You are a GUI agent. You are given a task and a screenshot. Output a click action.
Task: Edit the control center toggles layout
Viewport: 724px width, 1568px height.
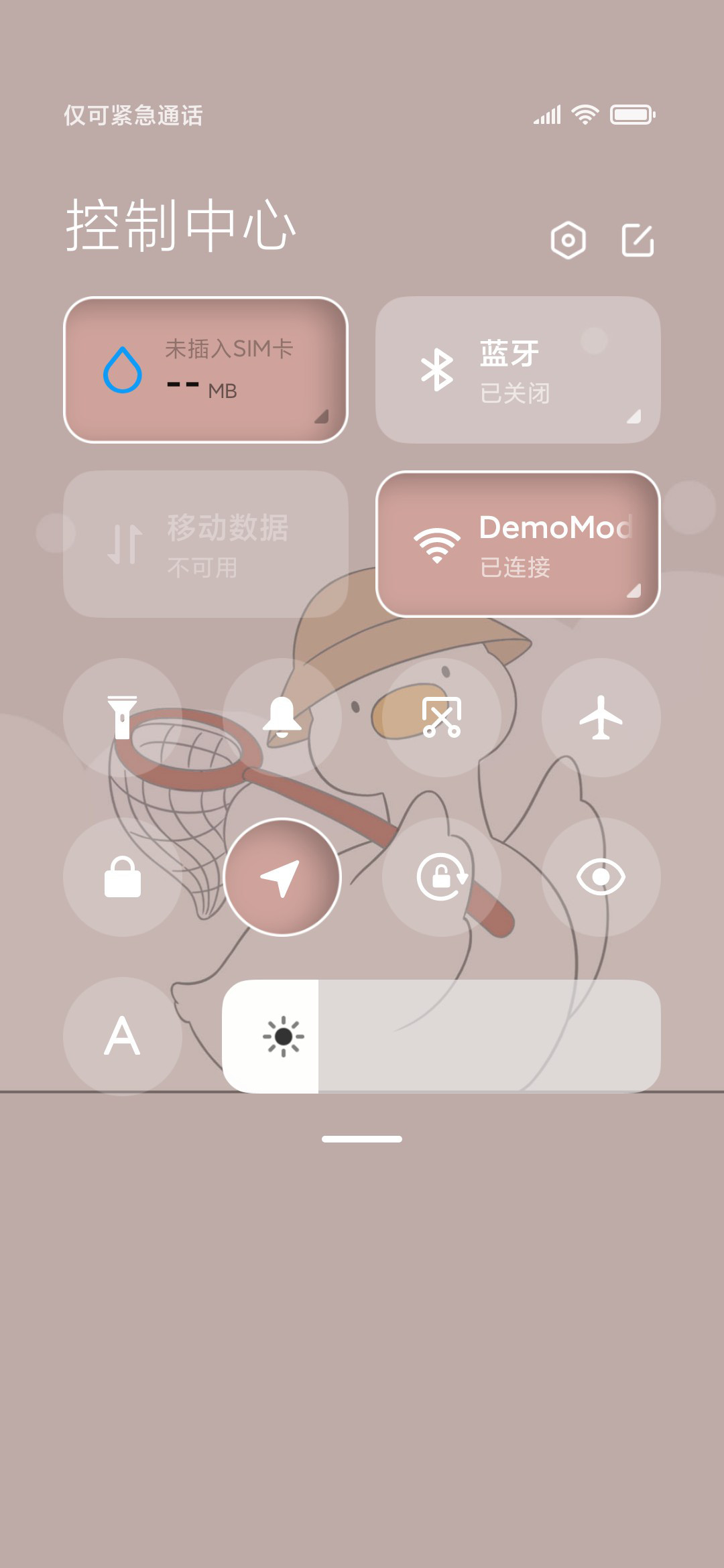click(638, 240)
